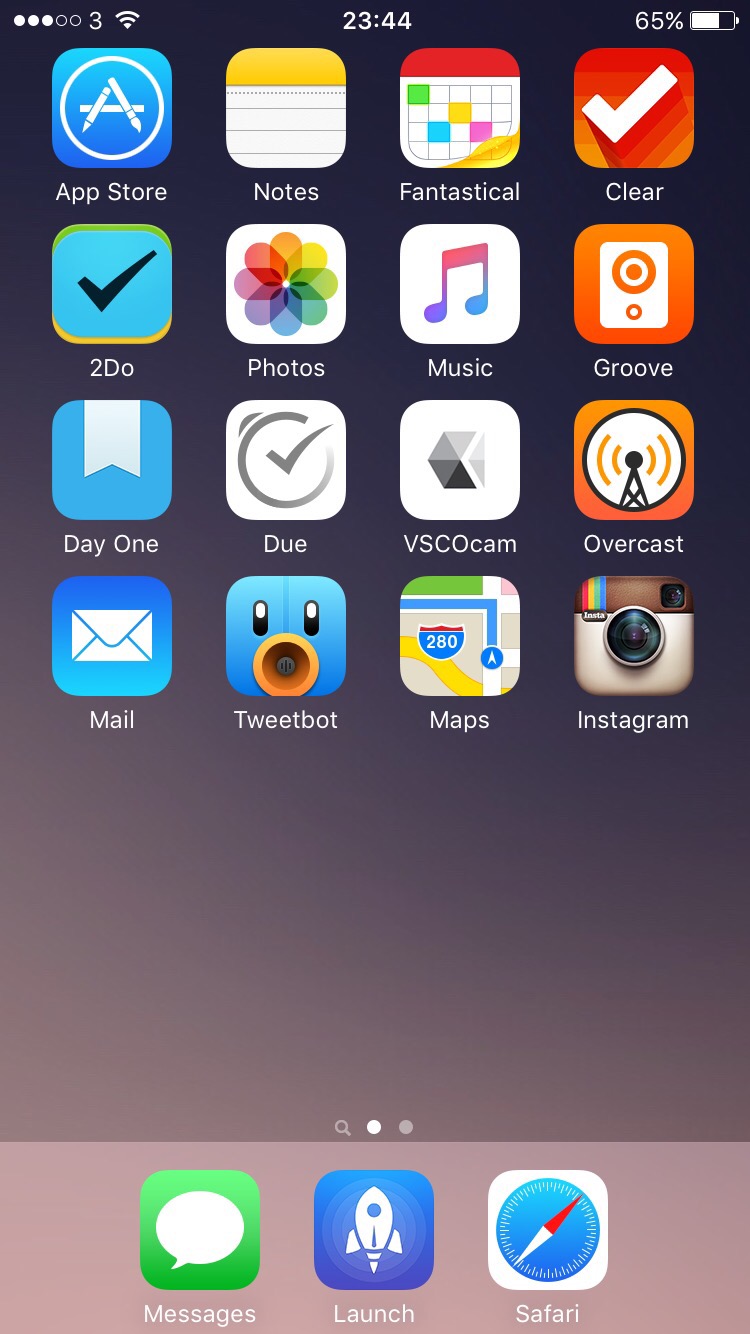The image size is (750, 1334).
Task: Open the Photos app
Action: coord(286,284)
